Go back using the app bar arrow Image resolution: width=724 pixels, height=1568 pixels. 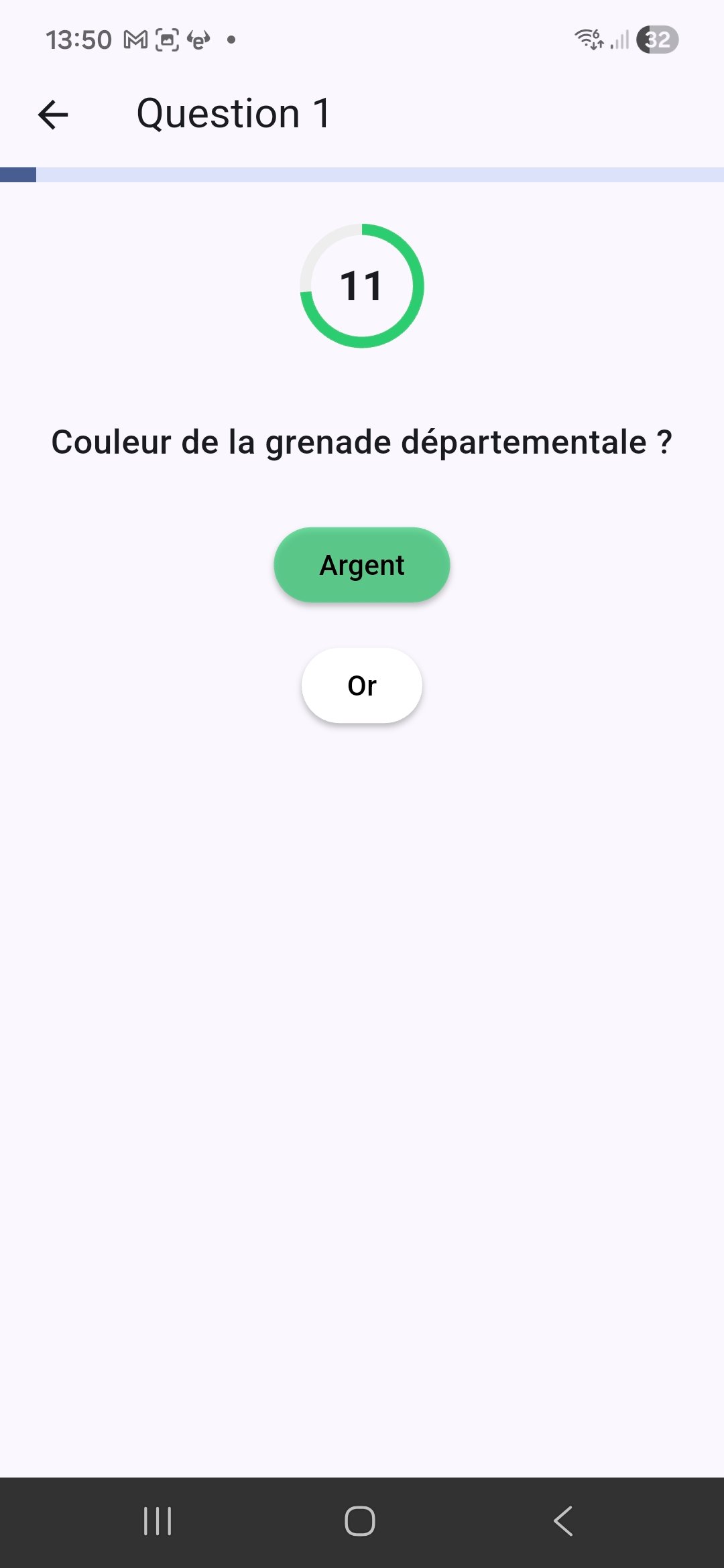click(54, 115)
